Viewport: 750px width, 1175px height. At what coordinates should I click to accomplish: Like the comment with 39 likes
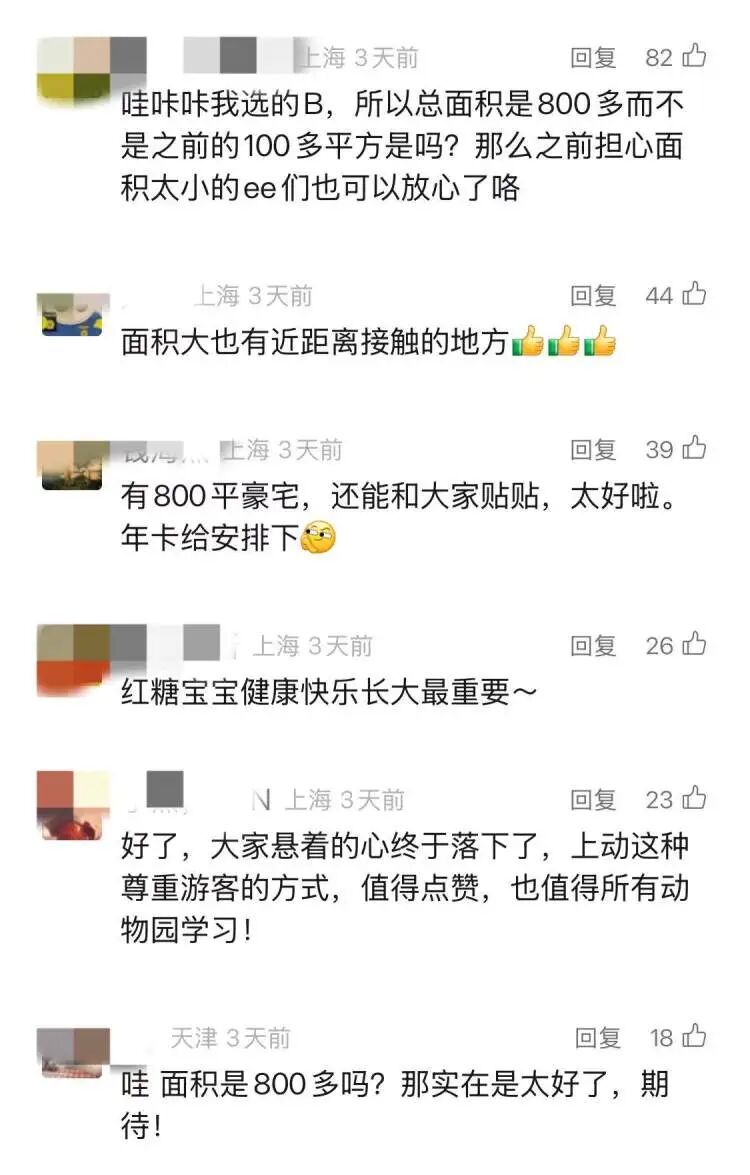coord(695,448)
